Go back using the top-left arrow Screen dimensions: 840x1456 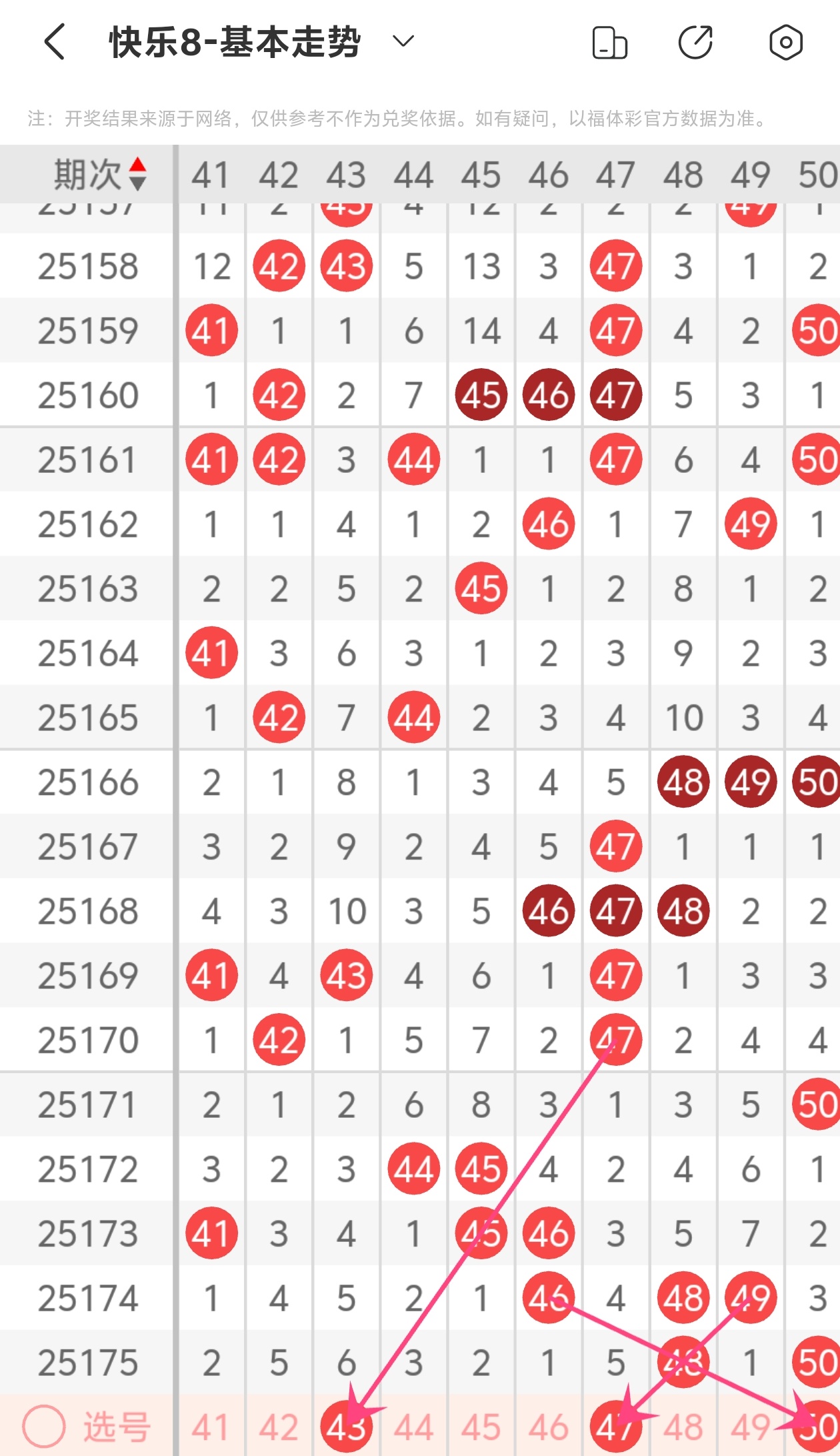tap(55, 42)
